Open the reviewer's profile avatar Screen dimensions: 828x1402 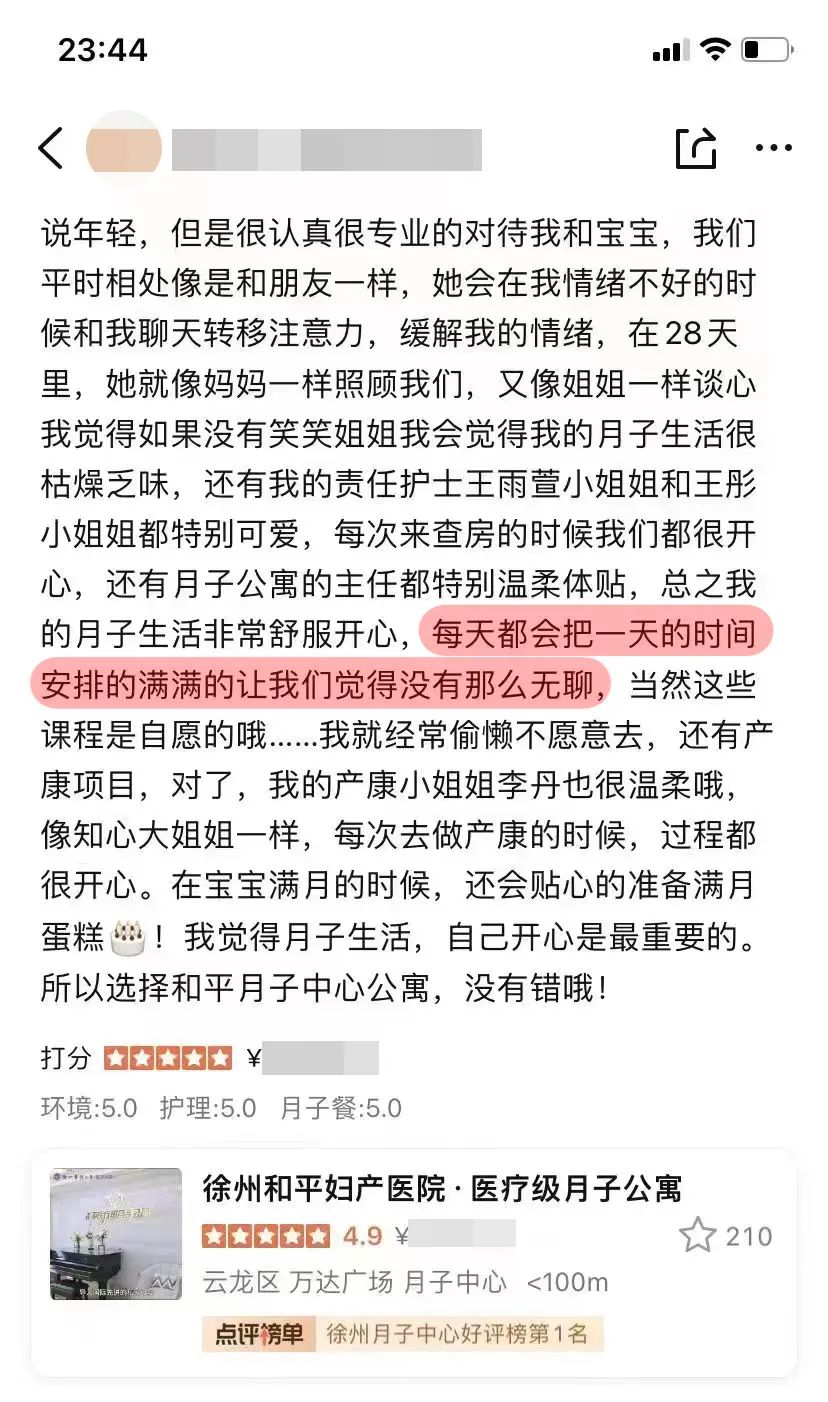coord(124,148)
